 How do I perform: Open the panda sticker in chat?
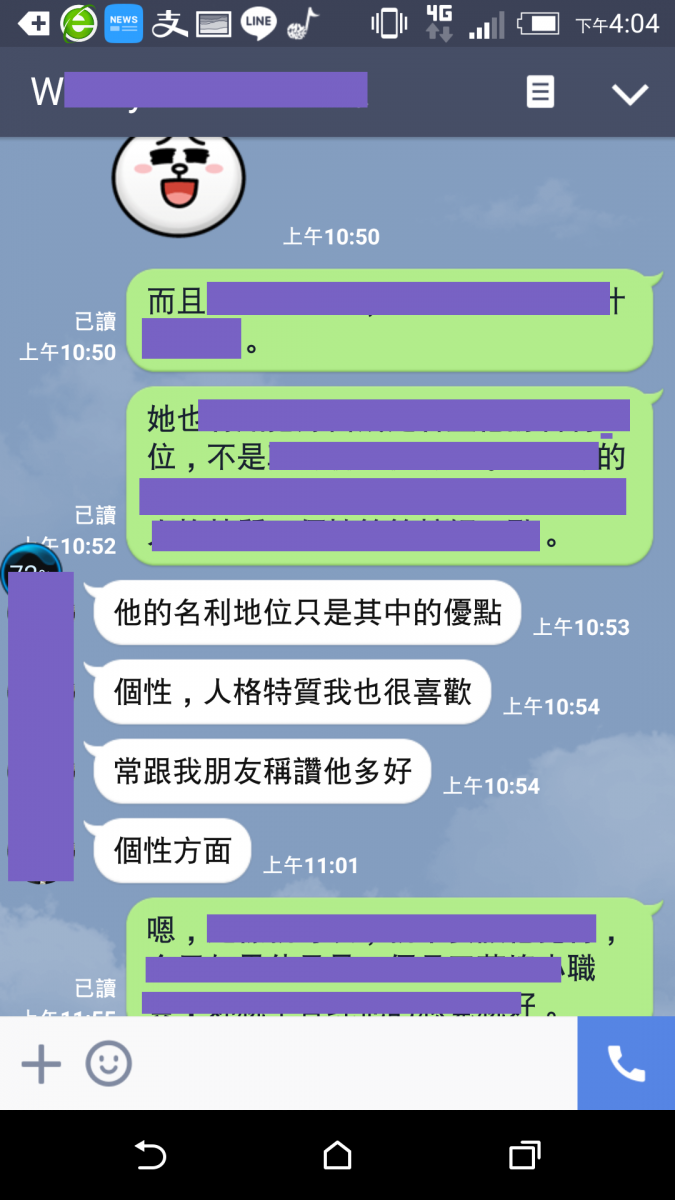(178, 180)
